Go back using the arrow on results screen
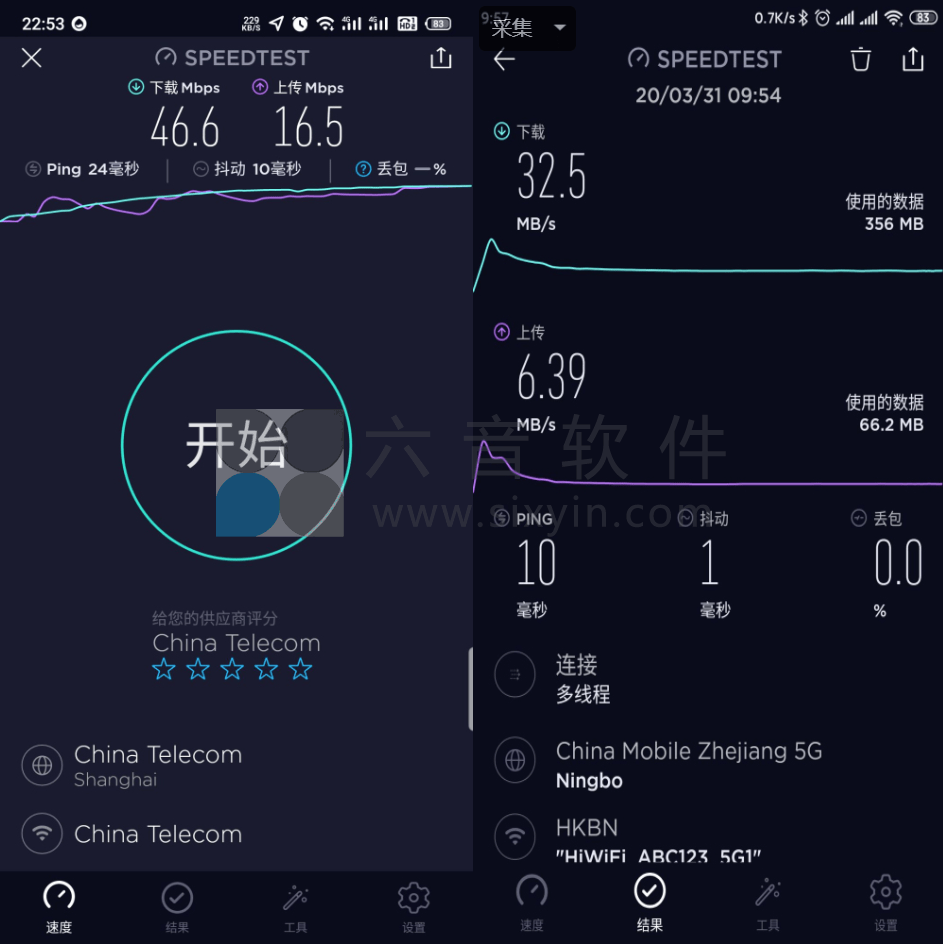The width and height of the screenshot is (943, 944). [x=503, y=60]
